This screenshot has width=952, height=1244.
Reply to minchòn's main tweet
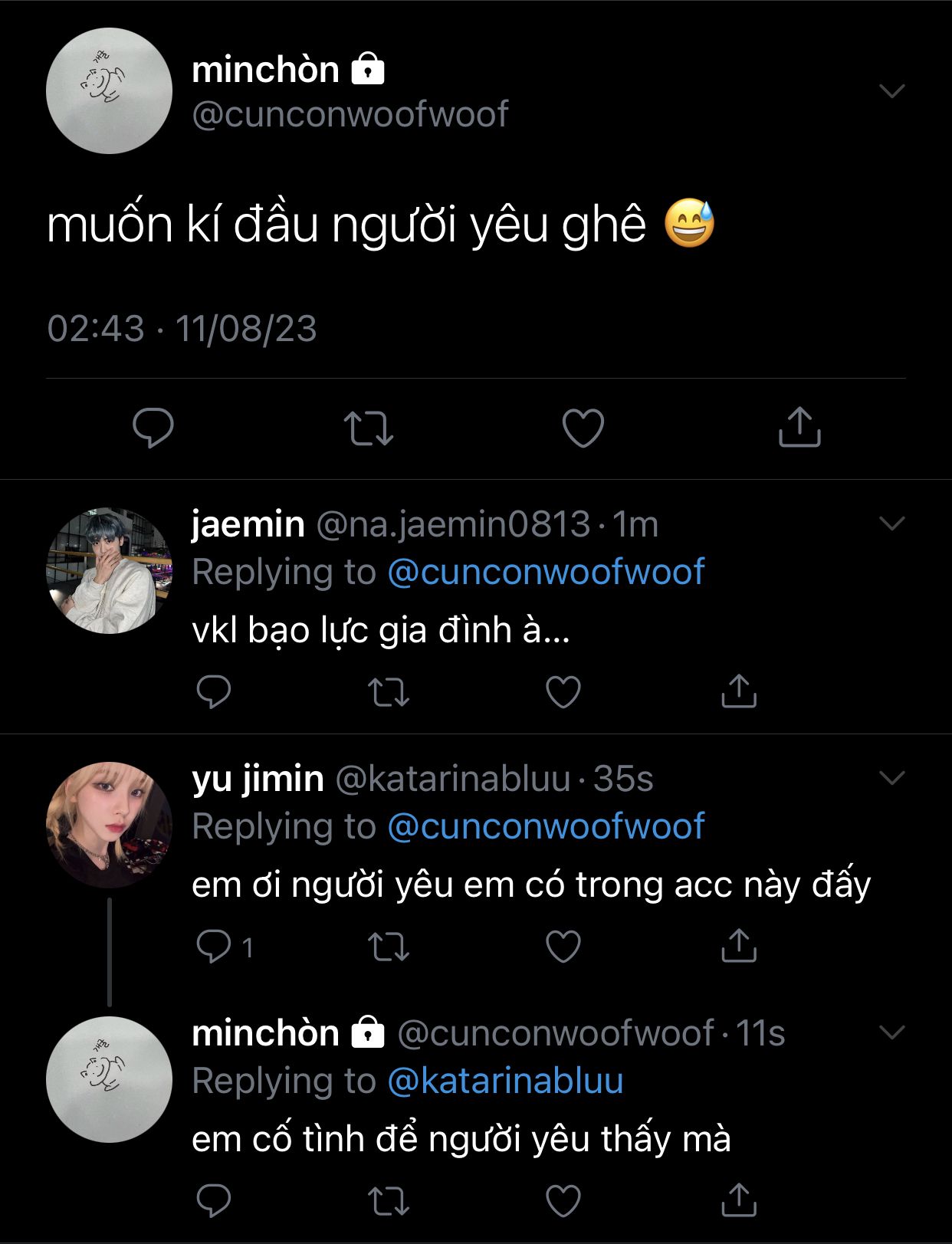153,428
